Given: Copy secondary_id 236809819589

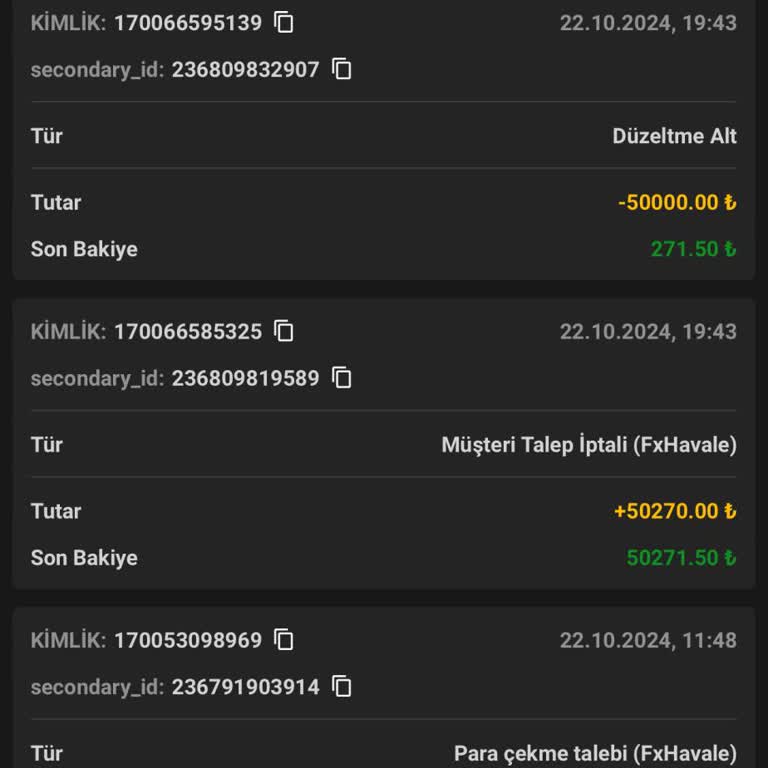Looking at the screenshot, I should pyautogui.click(x=342, y=378).
